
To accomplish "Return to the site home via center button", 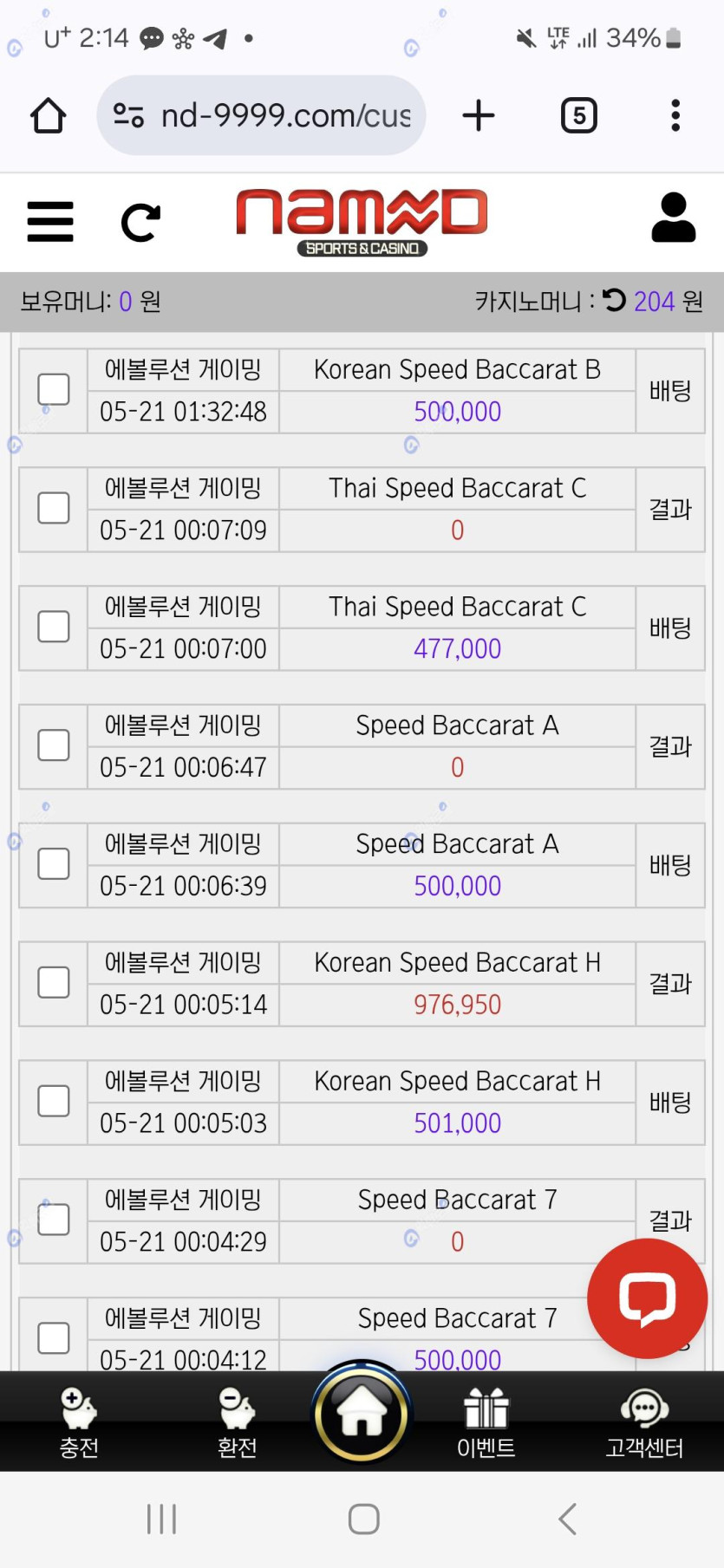I will click(362, 1414).
